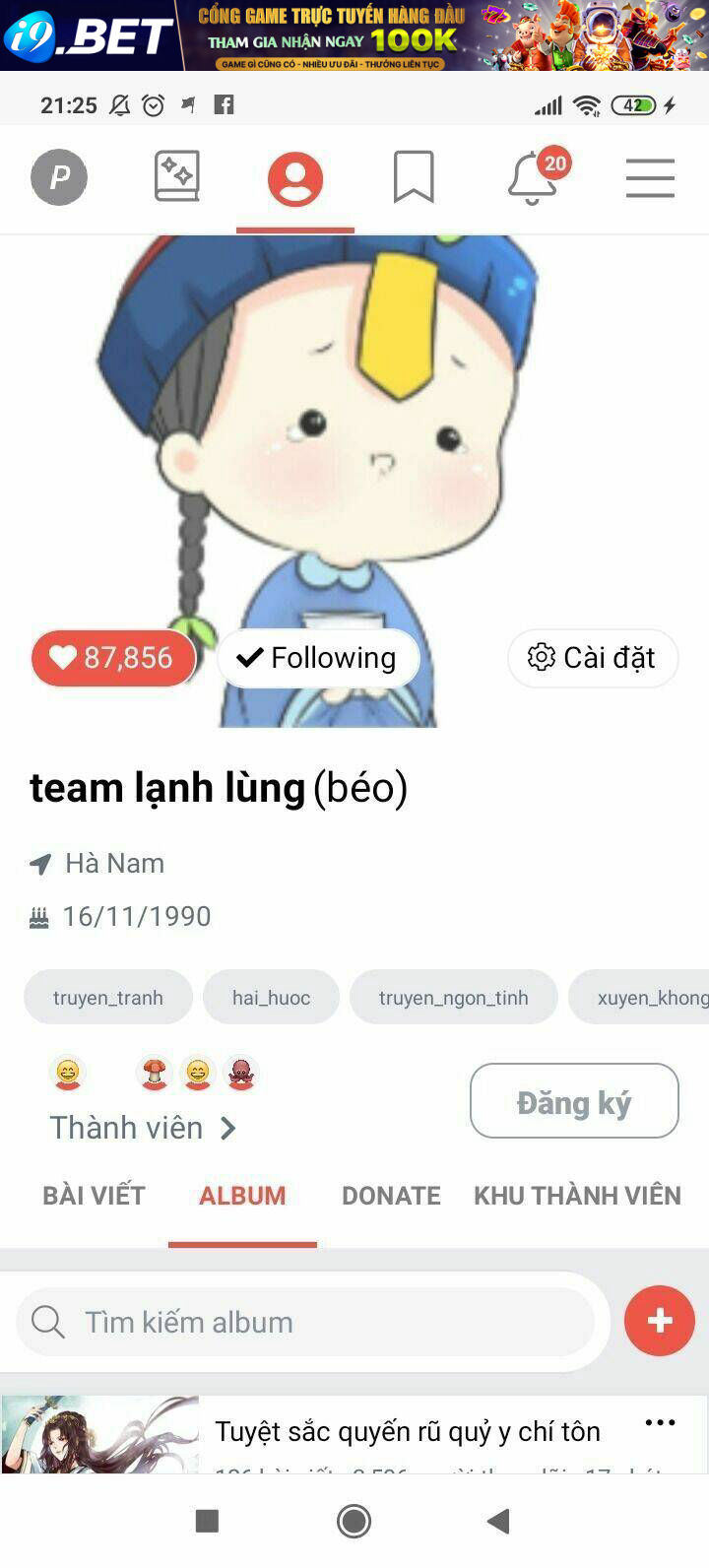Tap the 87,856 heart button
The image size is (709, 1568).
[113, 658]
